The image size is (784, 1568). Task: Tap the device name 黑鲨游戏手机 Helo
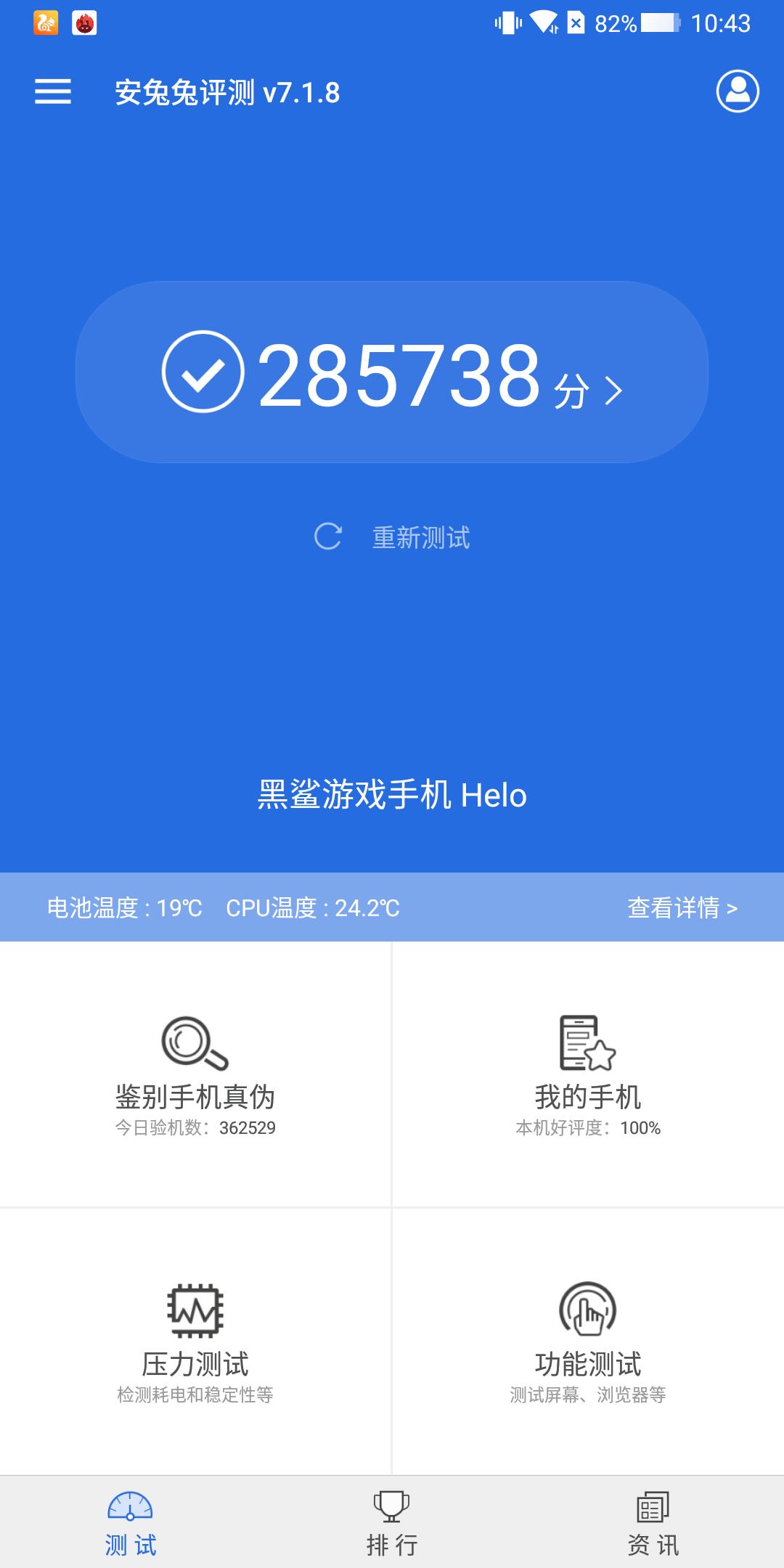[x=392, y=796]
